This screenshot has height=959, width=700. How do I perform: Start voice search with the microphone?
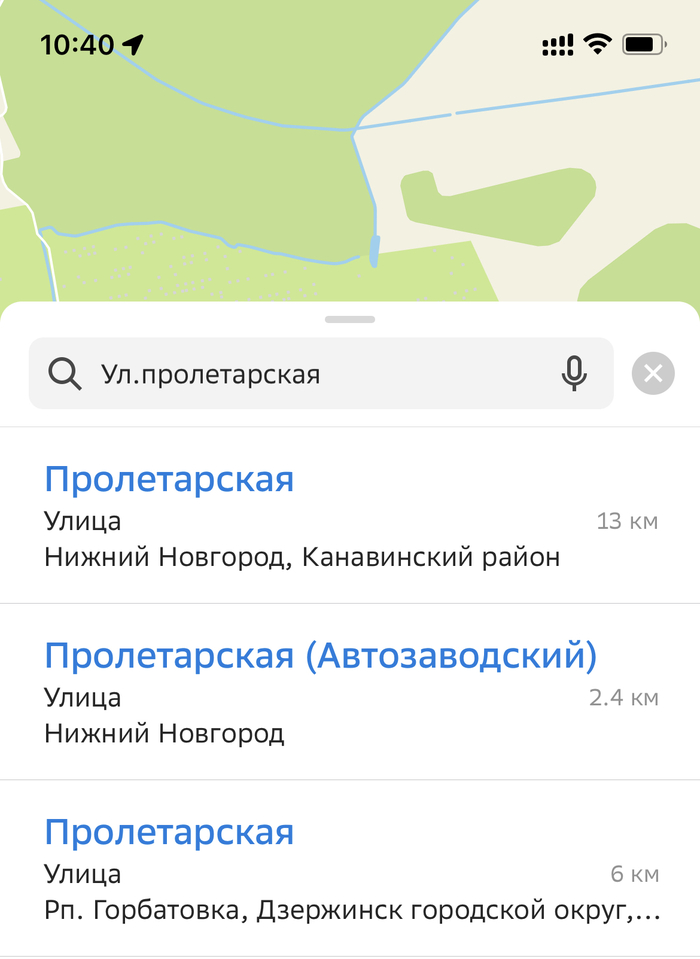573,374
